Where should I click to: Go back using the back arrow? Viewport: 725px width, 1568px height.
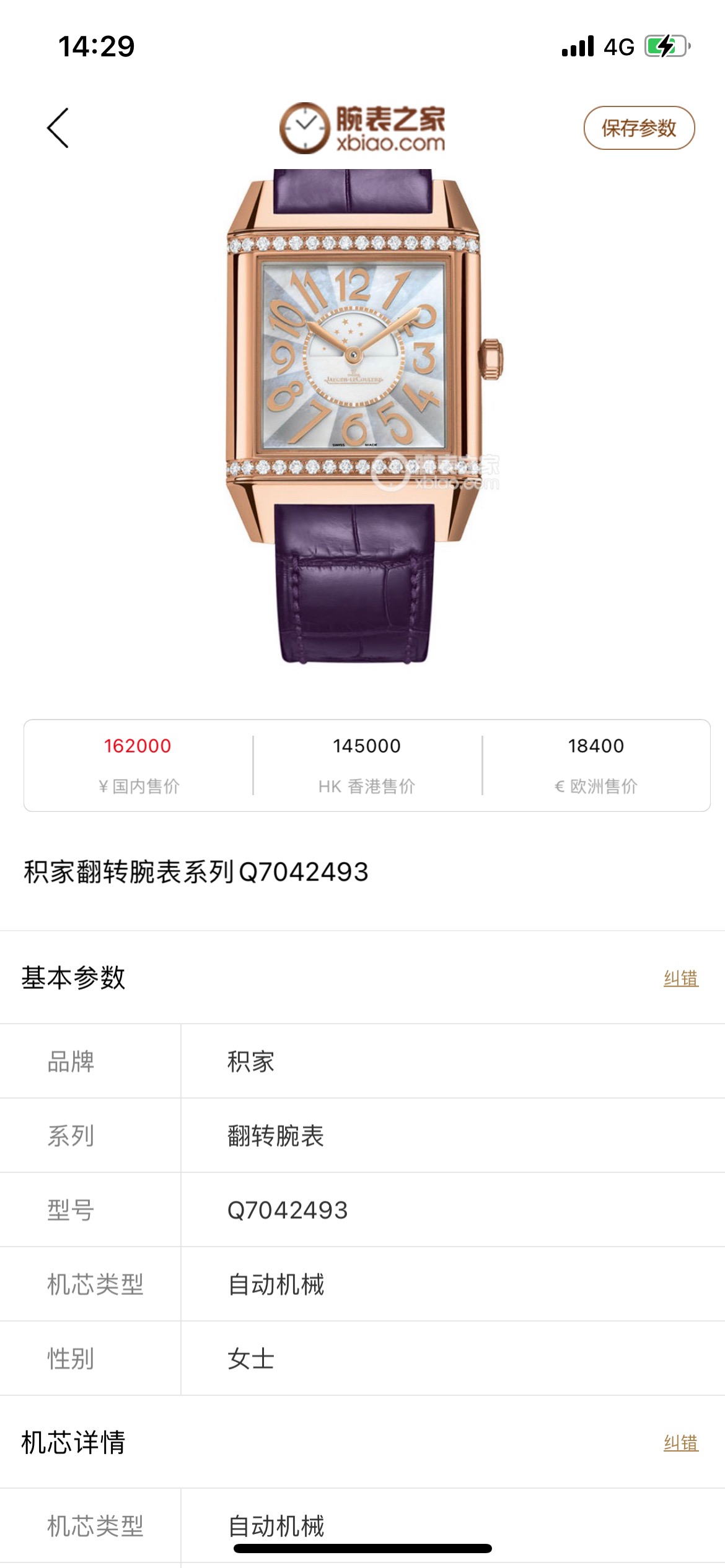[x=58, y=128]
